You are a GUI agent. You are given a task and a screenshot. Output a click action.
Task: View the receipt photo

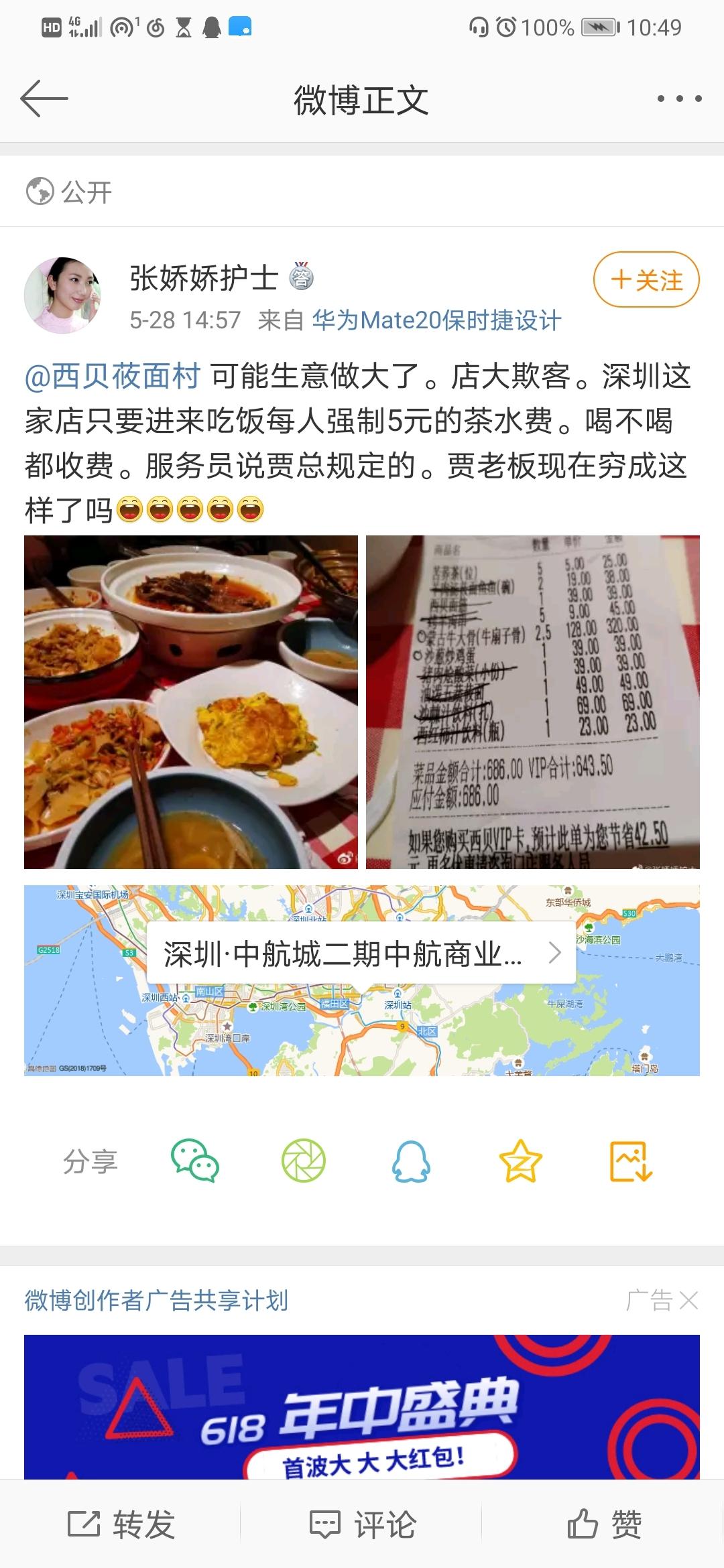point(533,702)
